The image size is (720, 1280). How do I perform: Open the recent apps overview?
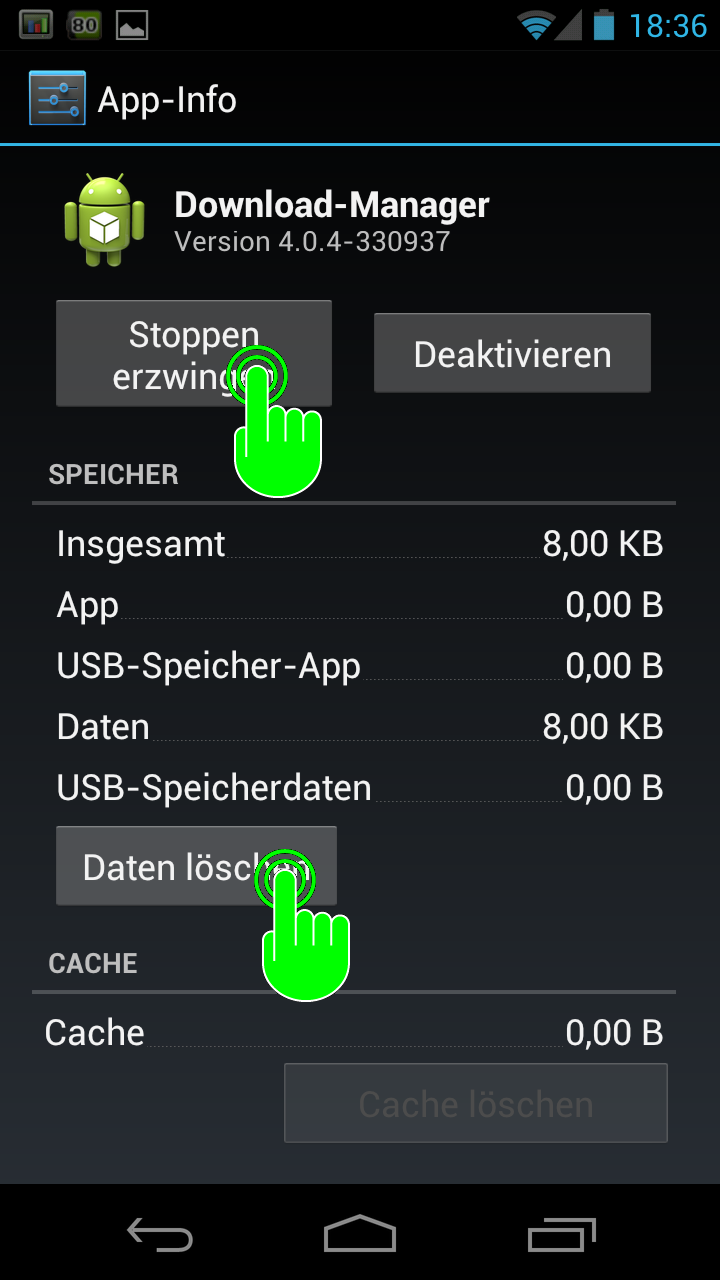pos(561,1234)
